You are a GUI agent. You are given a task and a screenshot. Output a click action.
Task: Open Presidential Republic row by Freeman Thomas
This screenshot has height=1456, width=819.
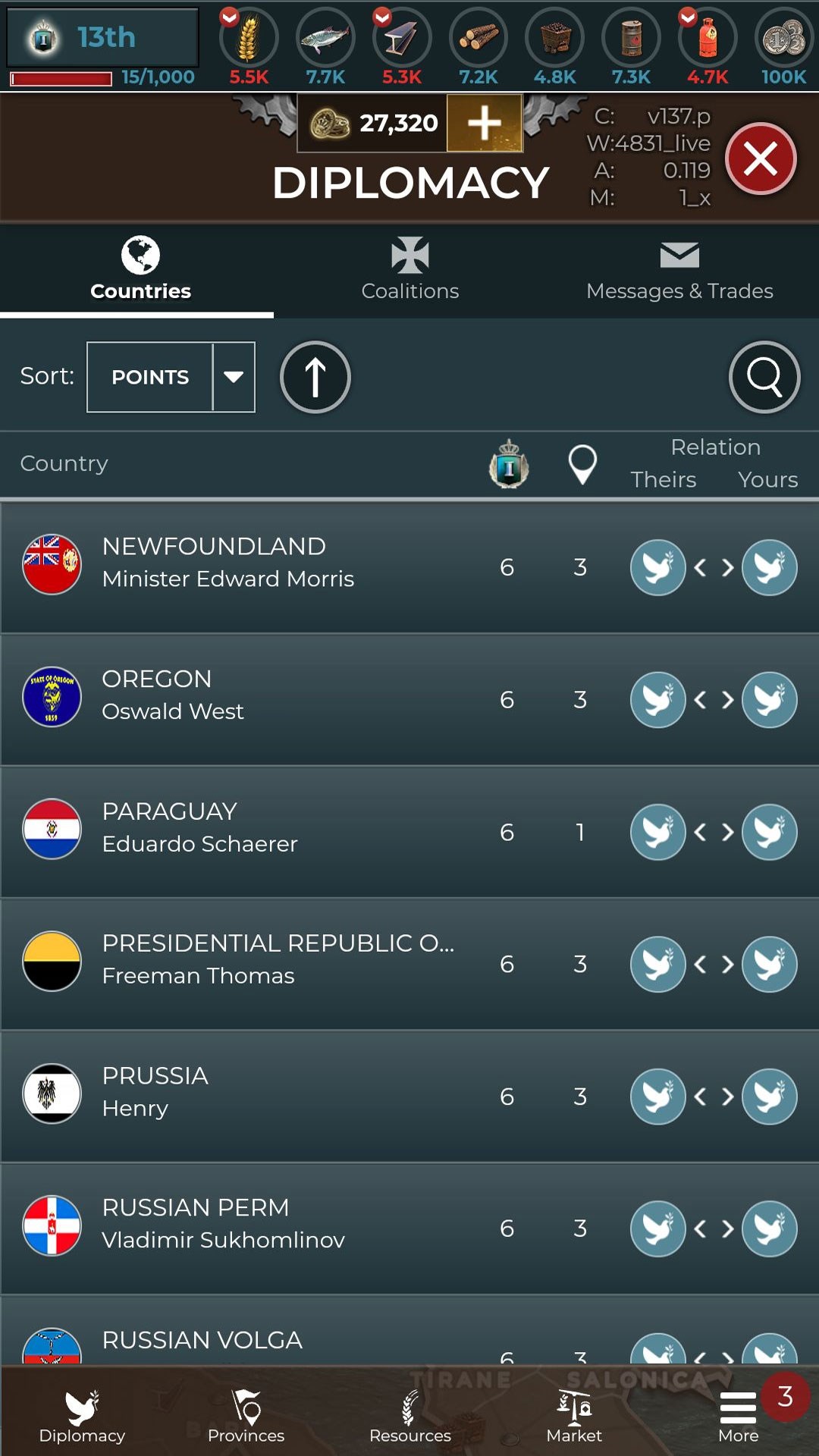(227, 962)
